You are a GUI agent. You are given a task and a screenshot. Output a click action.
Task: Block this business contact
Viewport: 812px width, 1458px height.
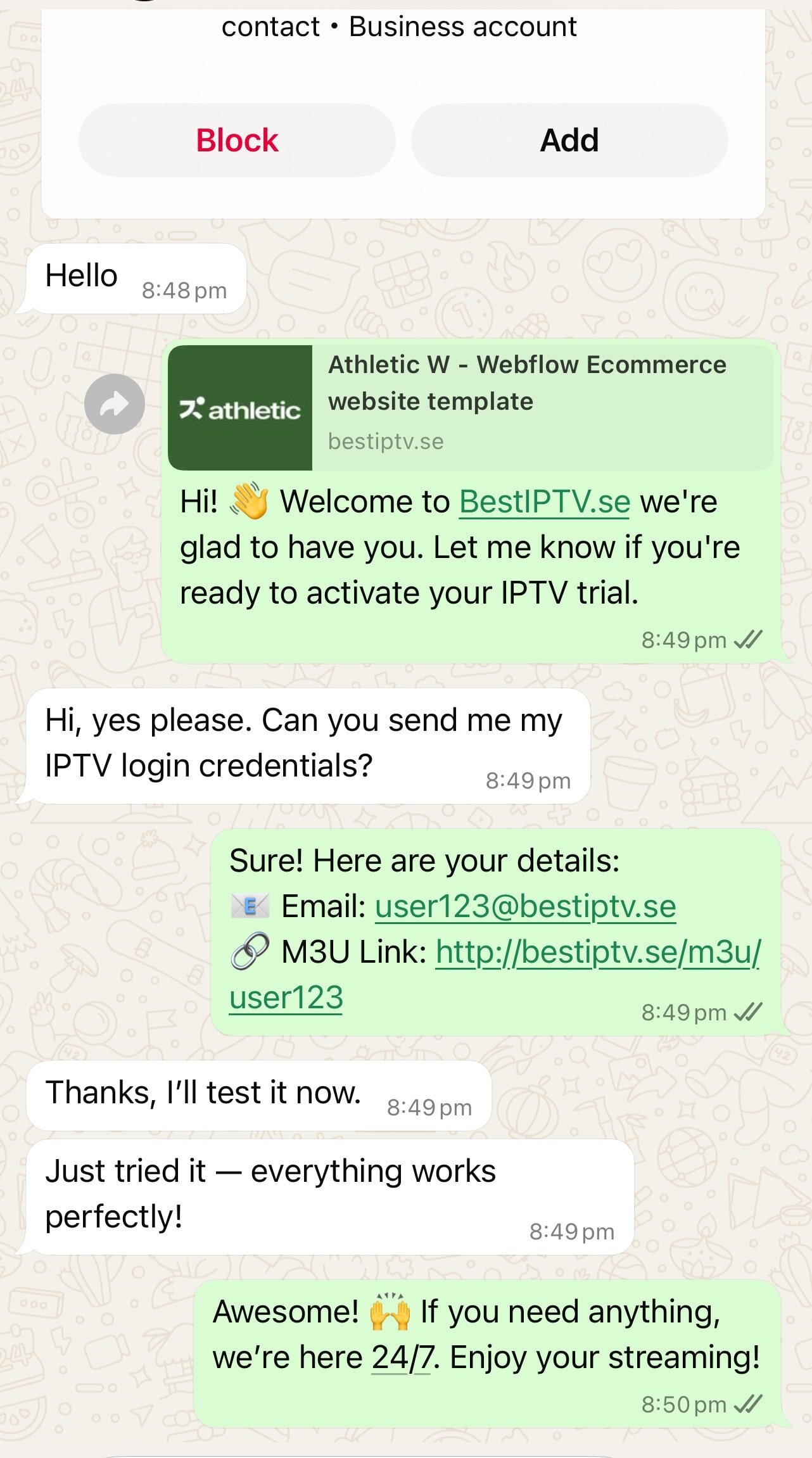237,140
